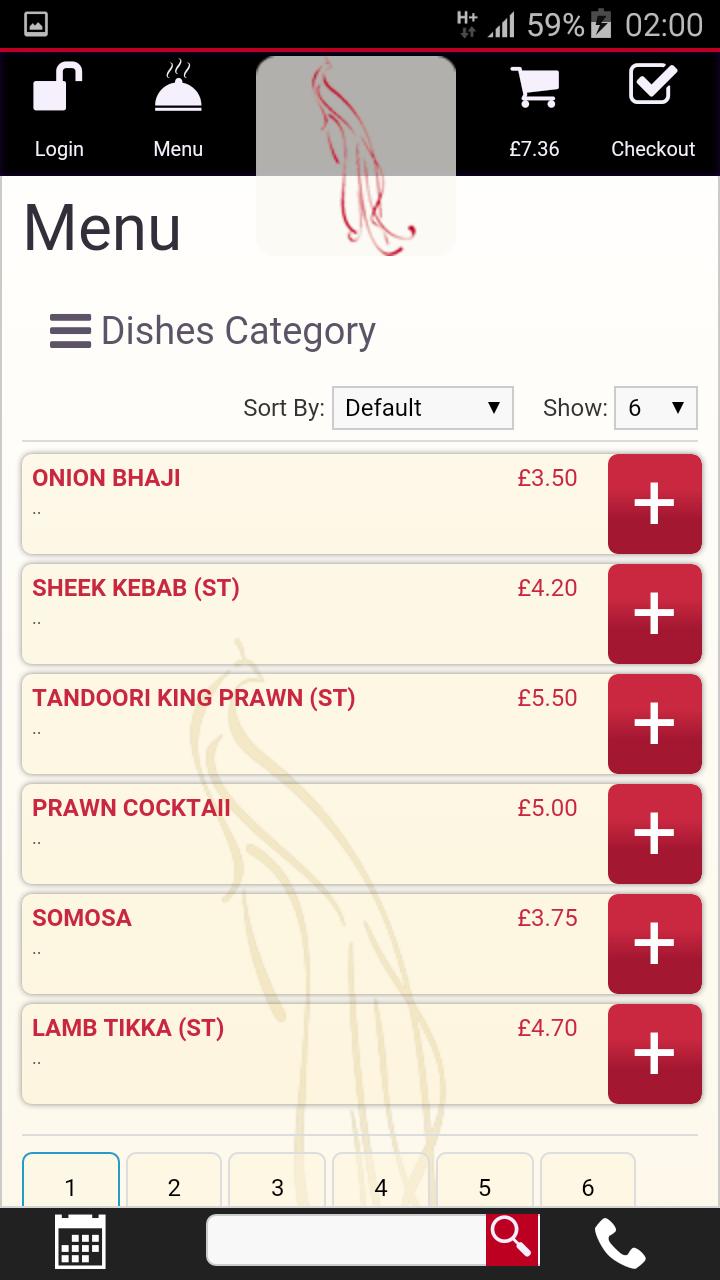Jump to page 4 of dishes
Screen dimensions: 720x1280
[x=381, y=1185]
